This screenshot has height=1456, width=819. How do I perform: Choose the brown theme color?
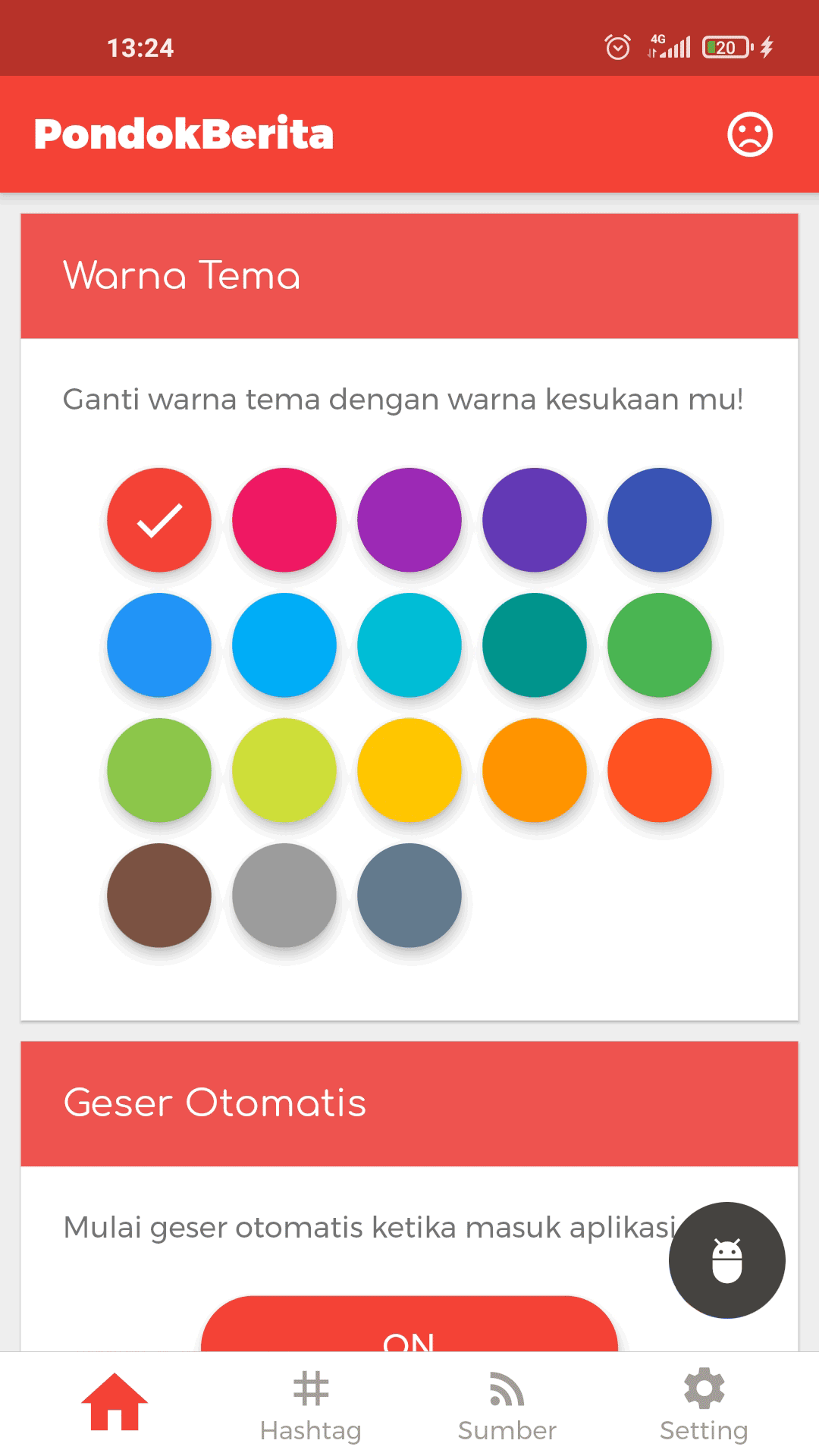(159, 896)
